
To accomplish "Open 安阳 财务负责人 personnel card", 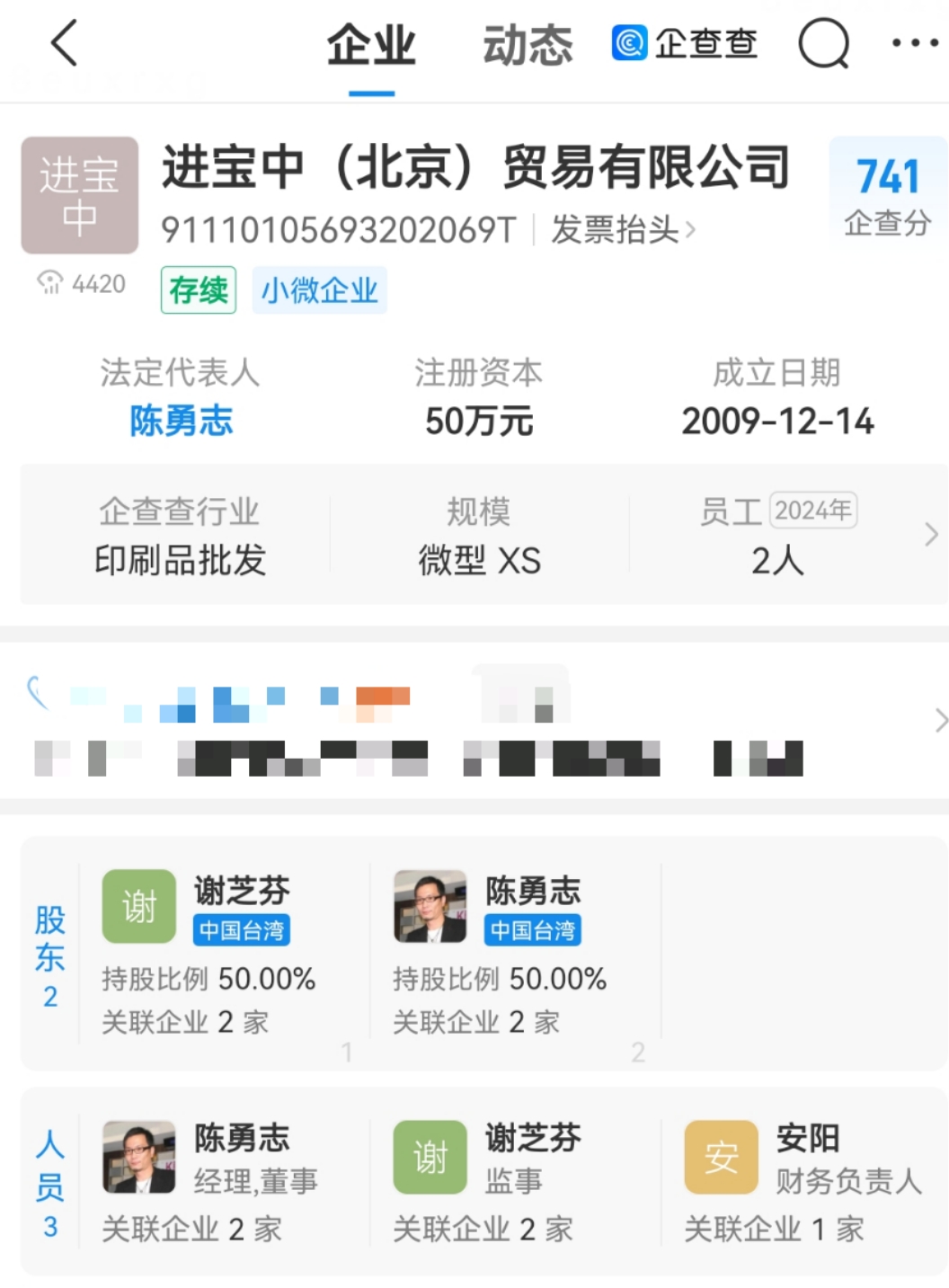I will coord(804,1181).
